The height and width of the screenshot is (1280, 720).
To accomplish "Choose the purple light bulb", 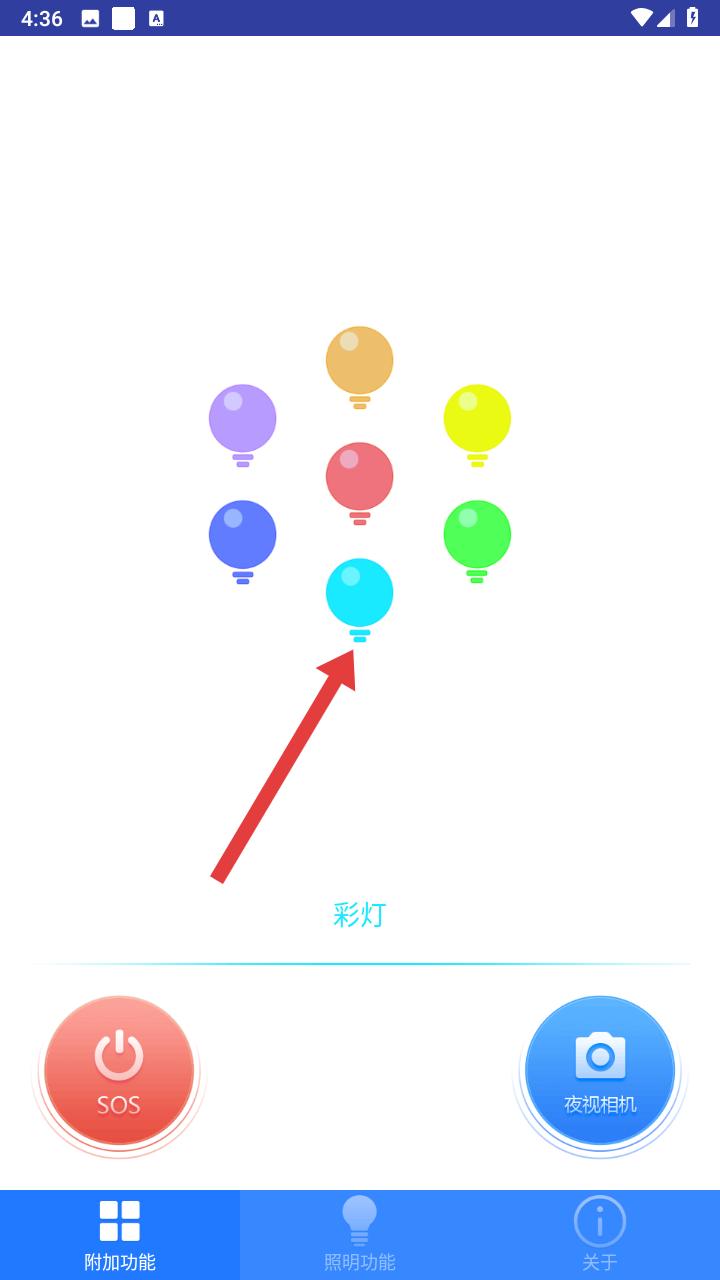I will tap(243, 426).
